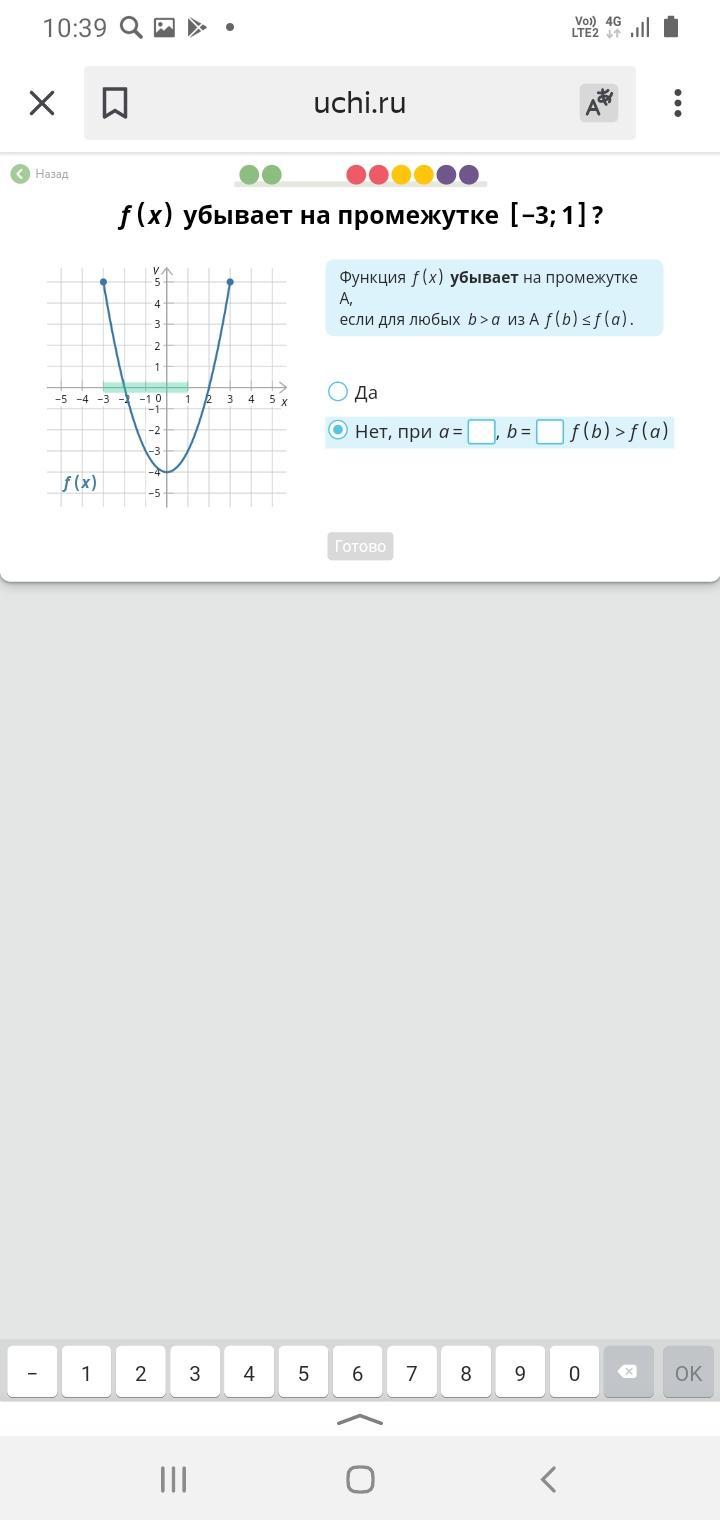
Task: Go to home via navigation bar
Action: tap(360, 1479)
